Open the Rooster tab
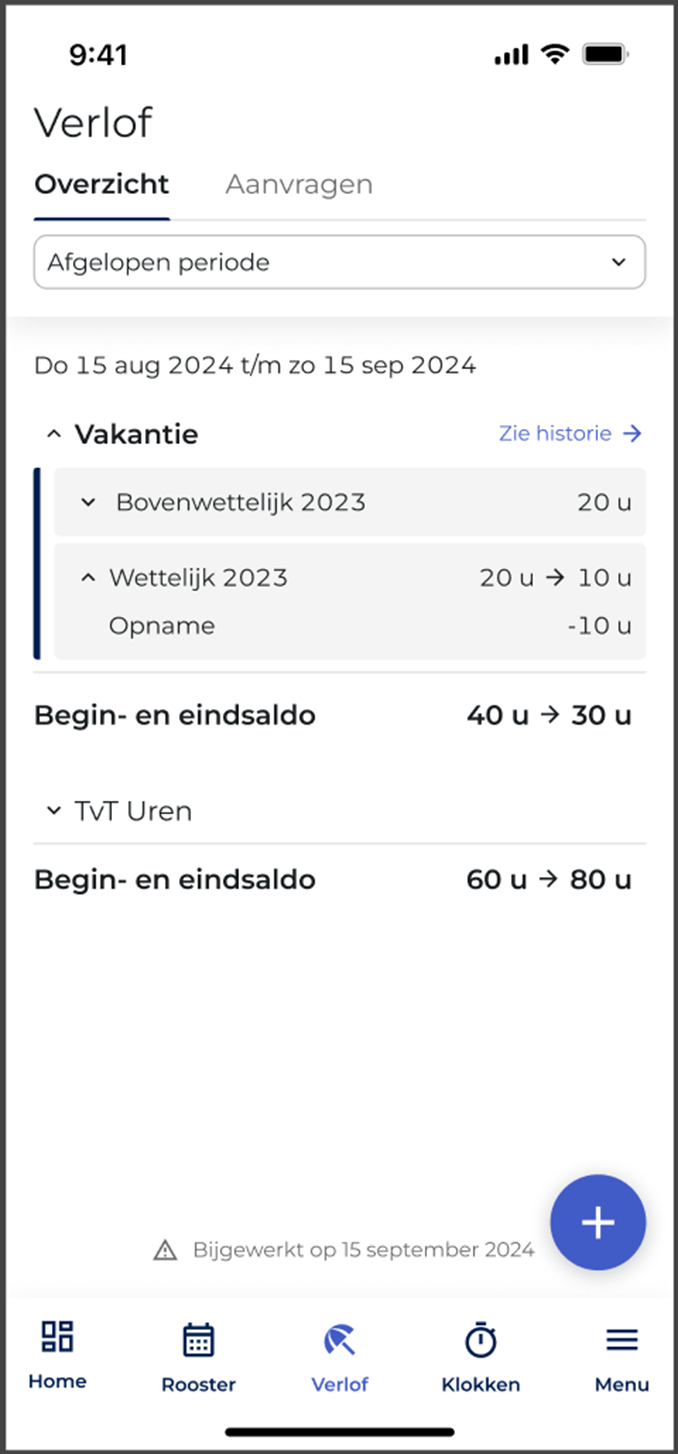The height and width of the screenshot is (1454, 678). 199,1357
